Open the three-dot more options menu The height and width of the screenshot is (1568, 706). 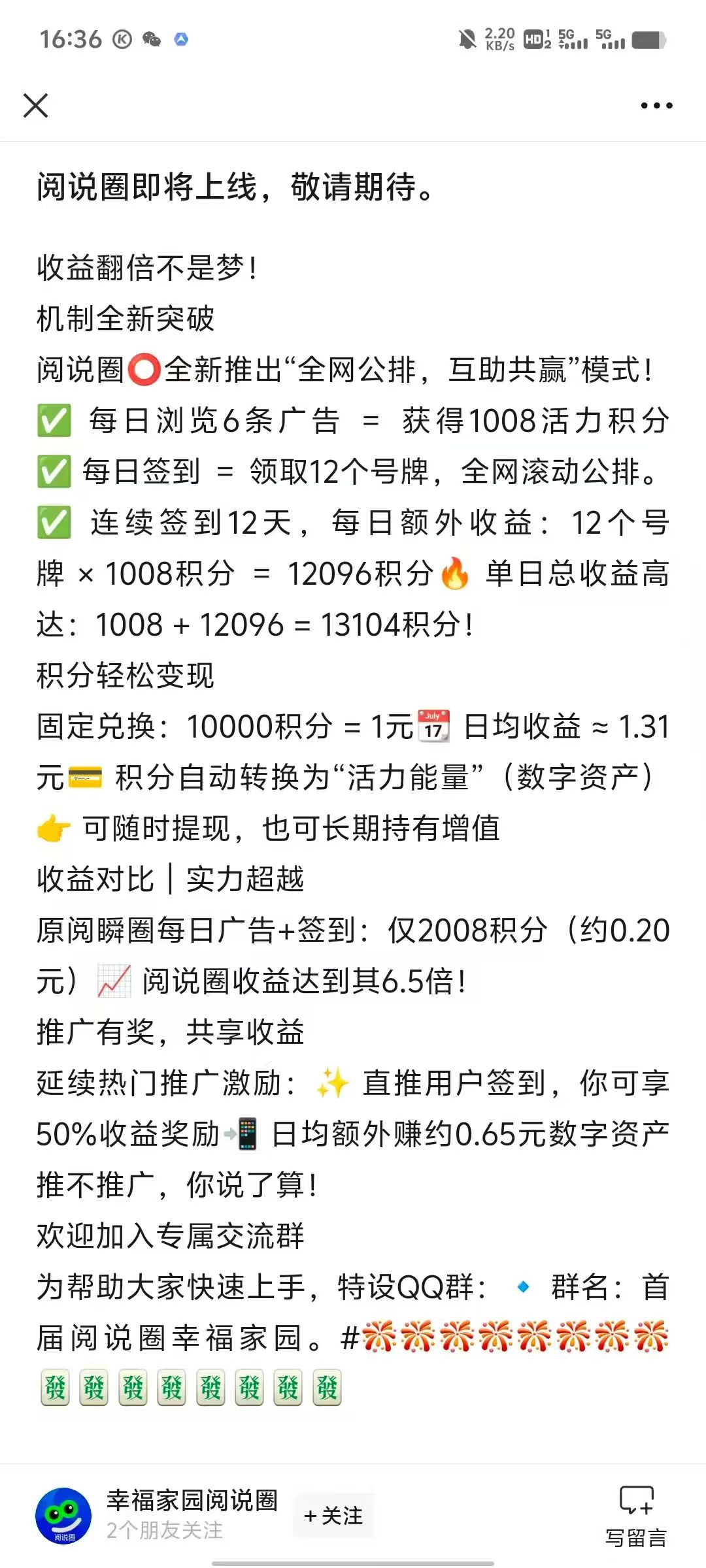(656, 106)
